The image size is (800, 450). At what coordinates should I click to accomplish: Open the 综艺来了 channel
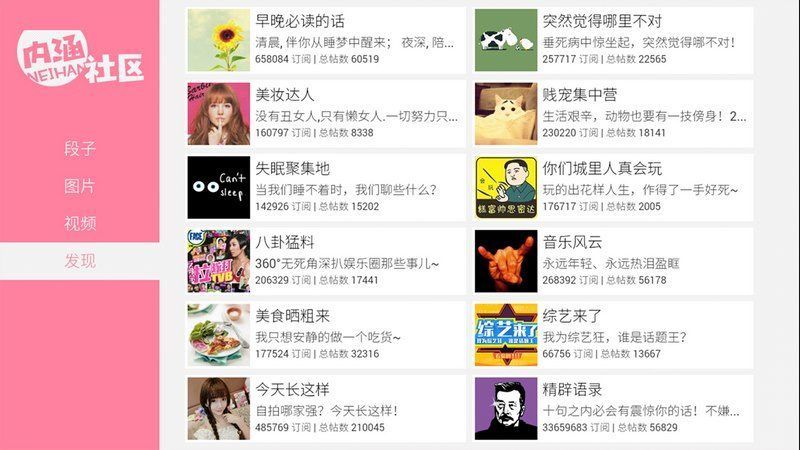pos(613,335)
